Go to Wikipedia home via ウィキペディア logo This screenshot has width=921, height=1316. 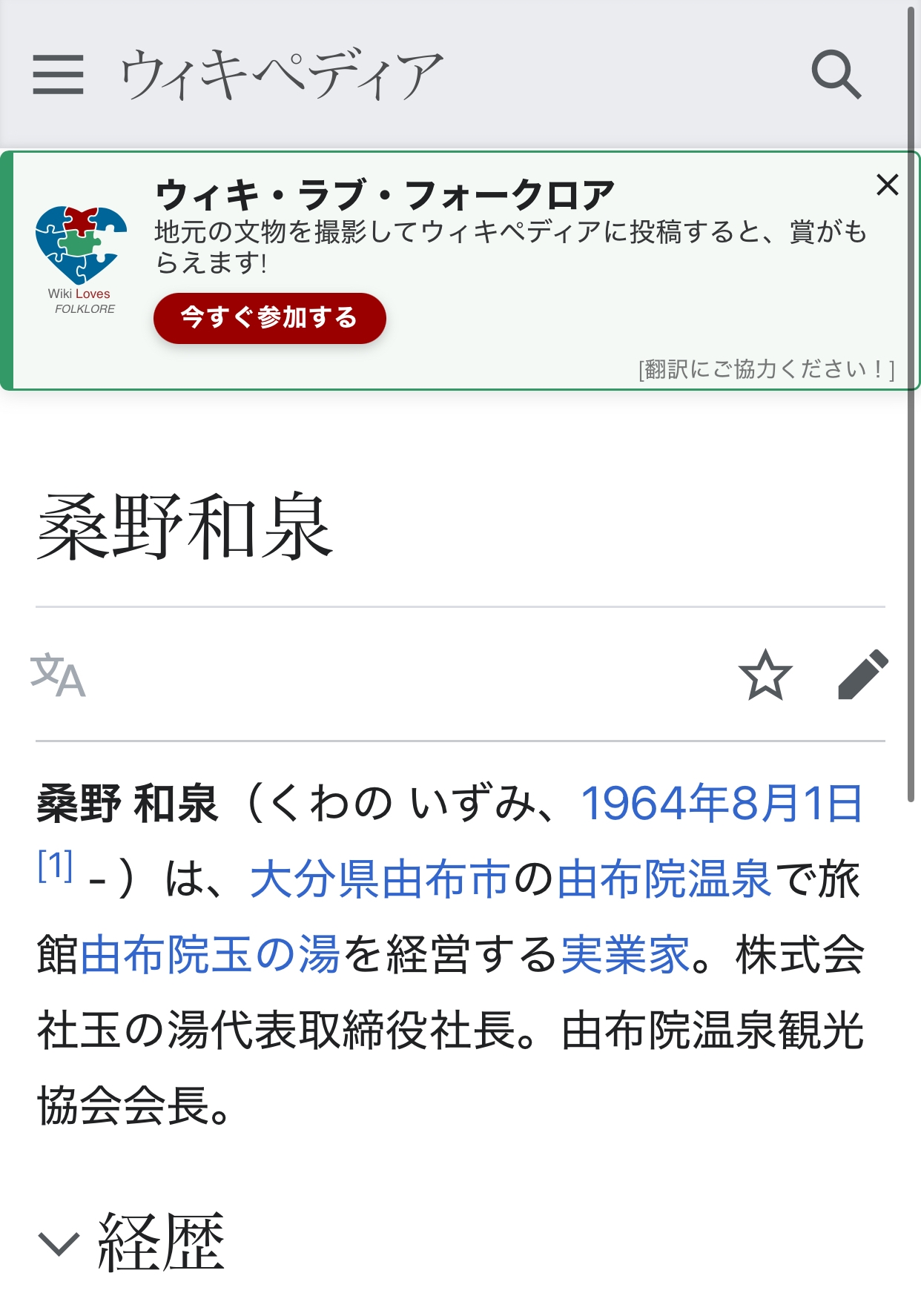(x=282, y=74)
